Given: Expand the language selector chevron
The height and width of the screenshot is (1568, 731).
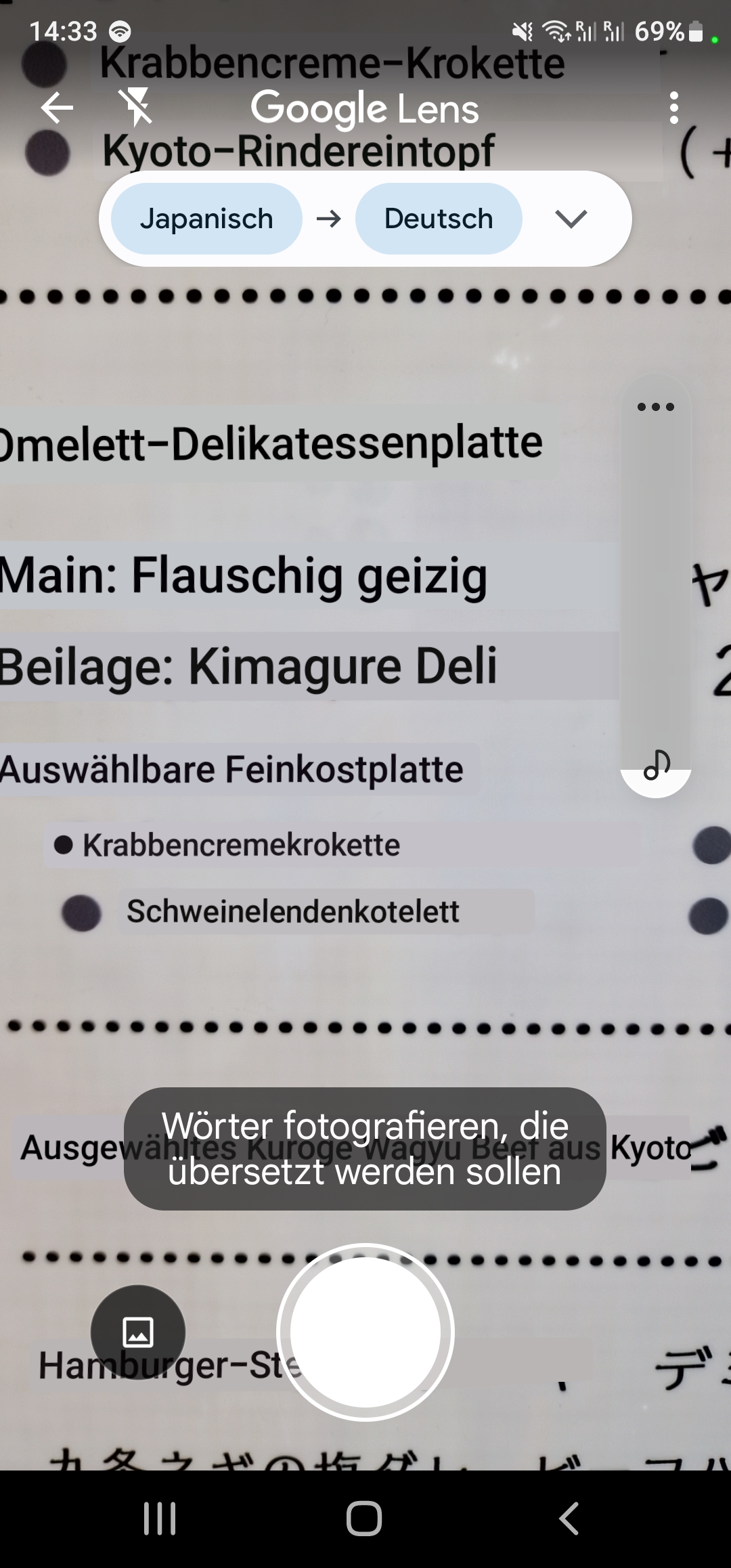Looking at the screenshot, I should tap(571, 219).
